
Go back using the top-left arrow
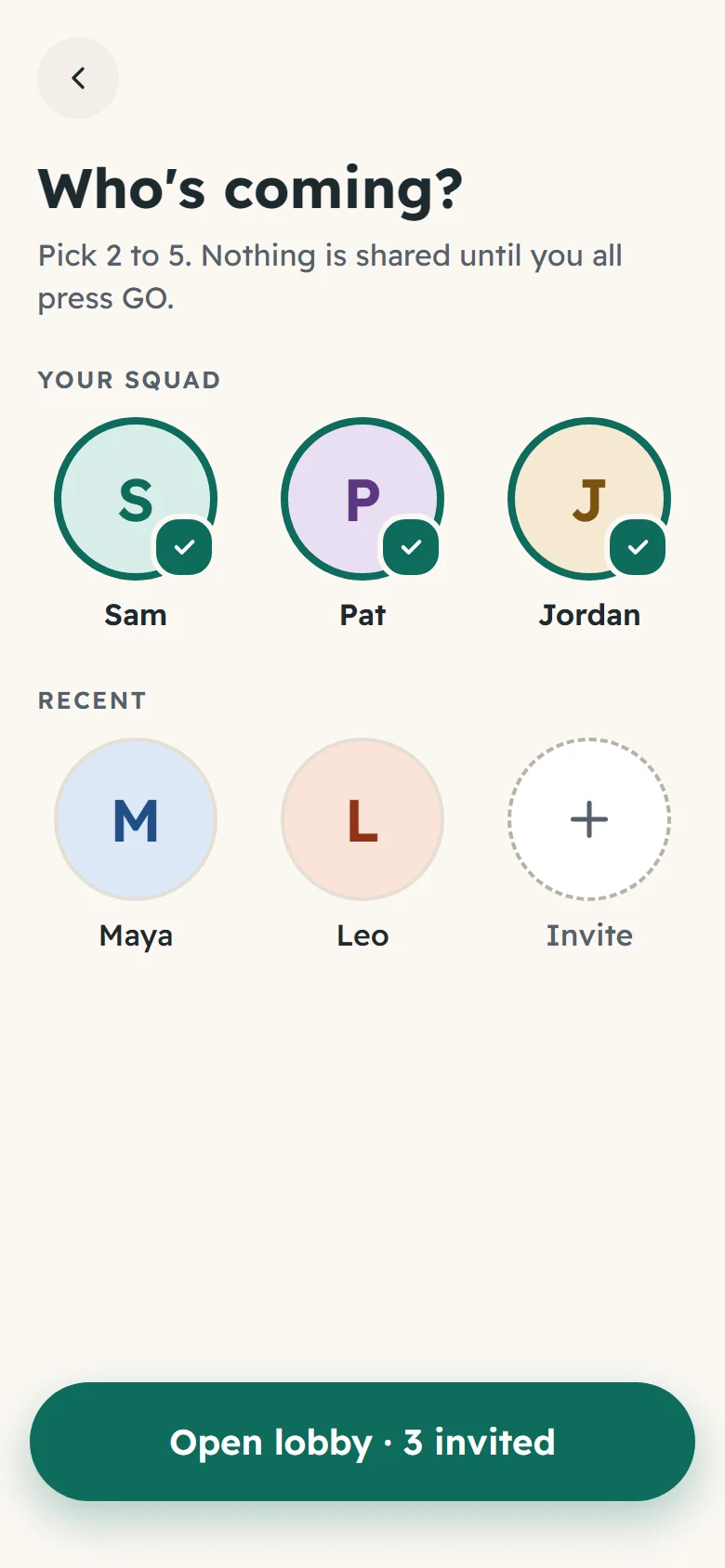(78, 78)
